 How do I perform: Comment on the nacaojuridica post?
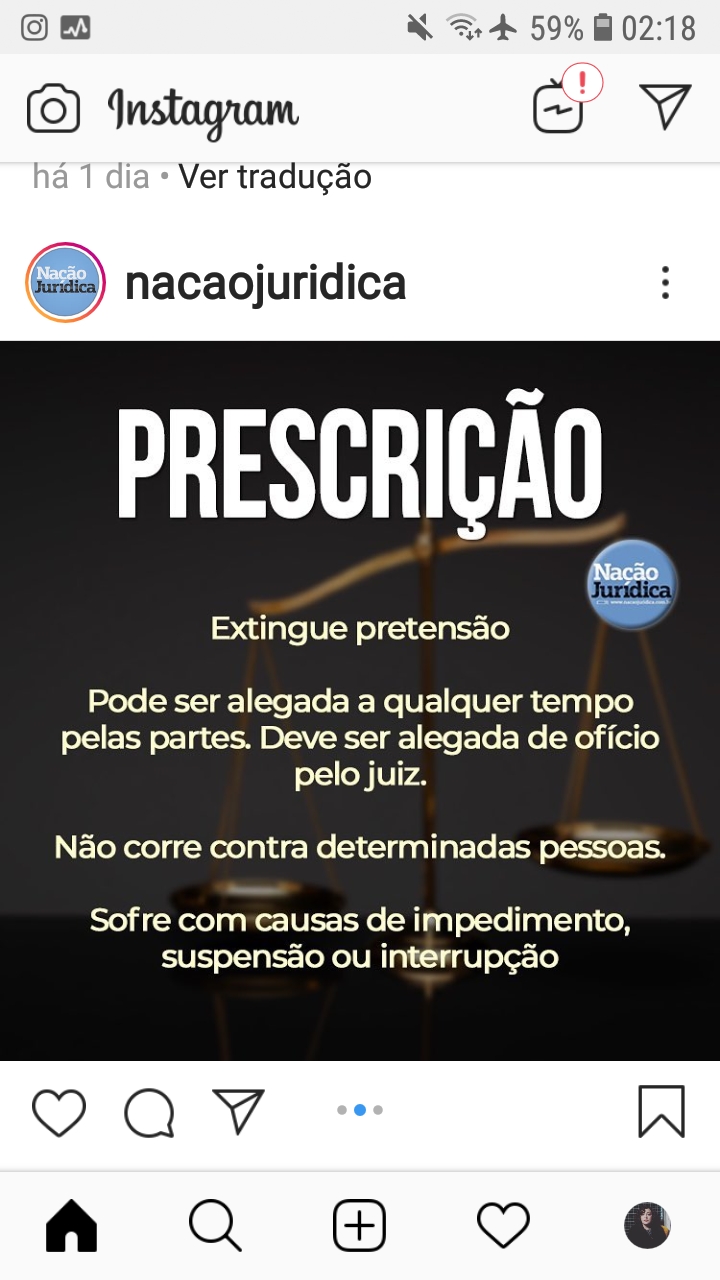point(149,1112)
